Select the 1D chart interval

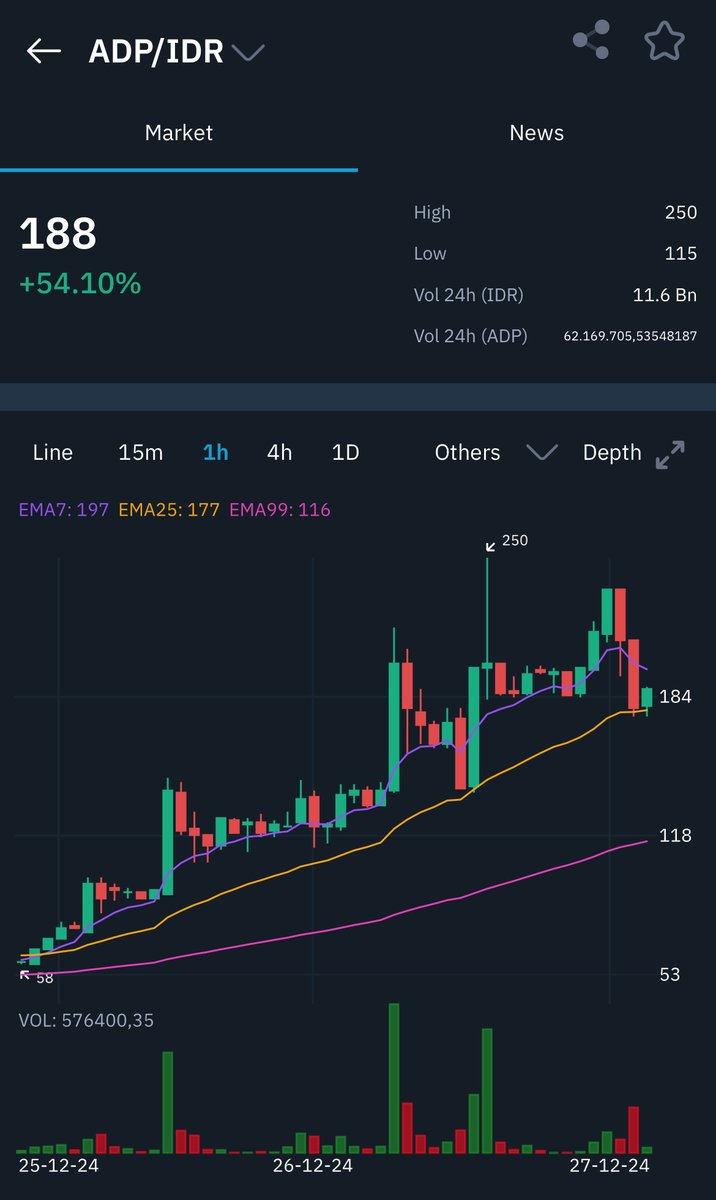345,452
